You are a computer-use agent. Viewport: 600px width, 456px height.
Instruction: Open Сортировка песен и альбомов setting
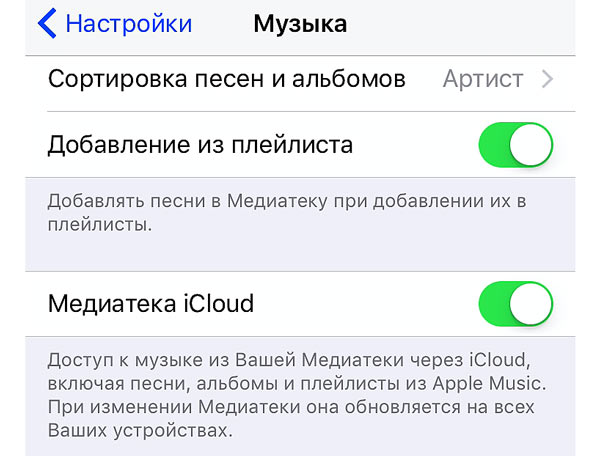tap(300, 79)
